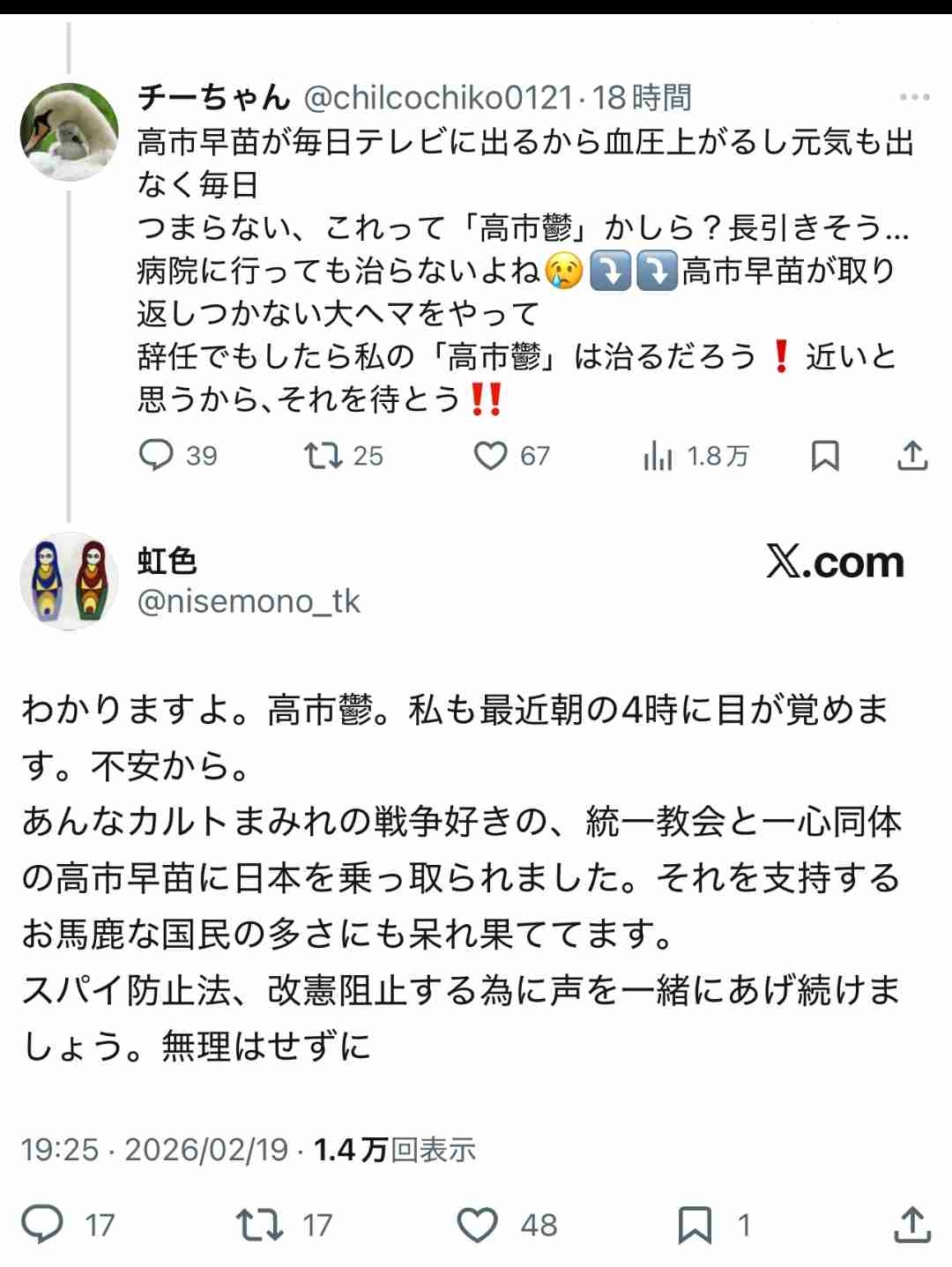Screen dimensions: 952x1267
Task: Open チーちゃん's profile picture
Action: pyautogui.click(x=70, y=132)
